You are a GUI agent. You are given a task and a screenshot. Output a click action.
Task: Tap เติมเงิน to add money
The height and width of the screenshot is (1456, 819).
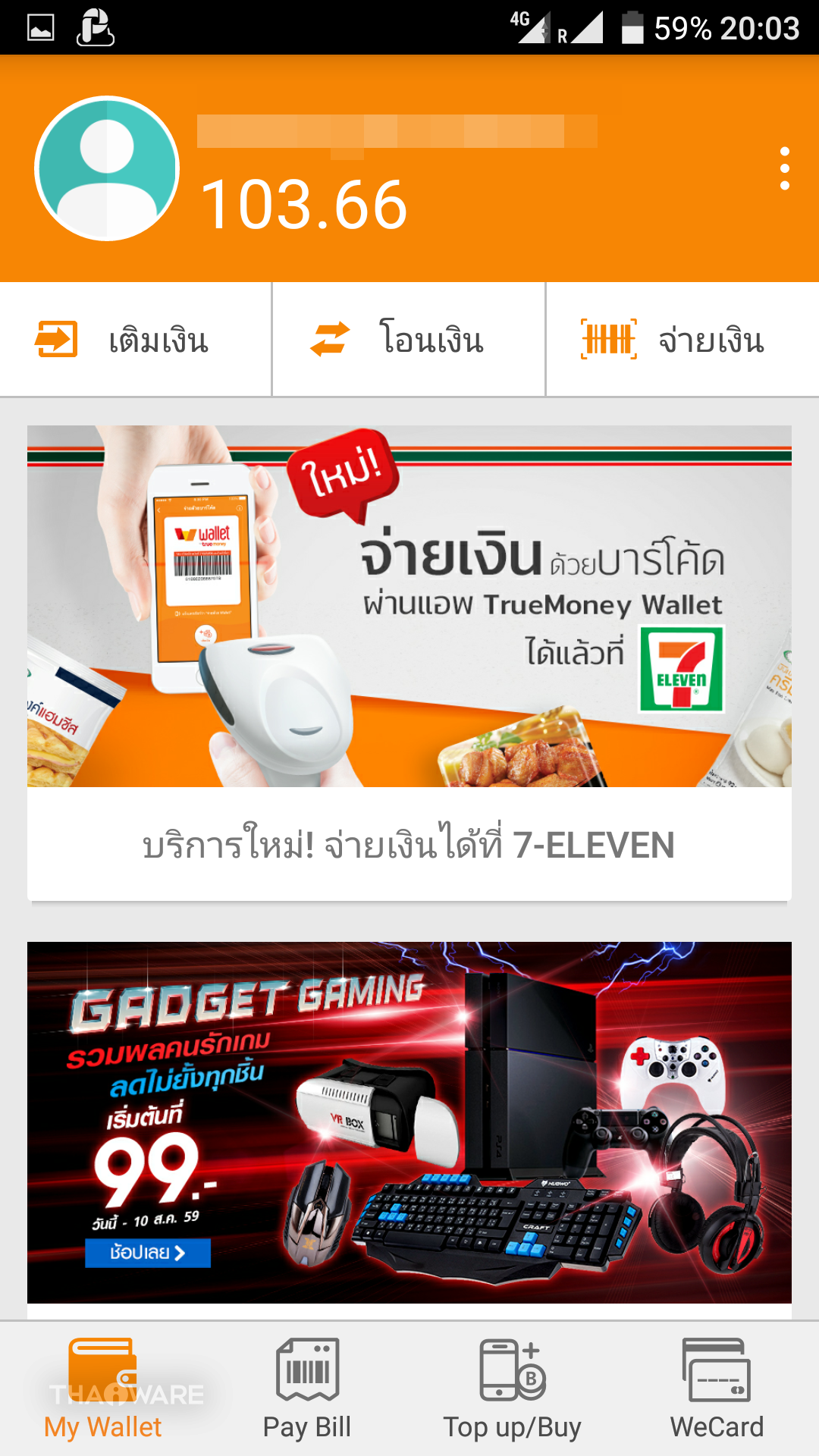135,340
